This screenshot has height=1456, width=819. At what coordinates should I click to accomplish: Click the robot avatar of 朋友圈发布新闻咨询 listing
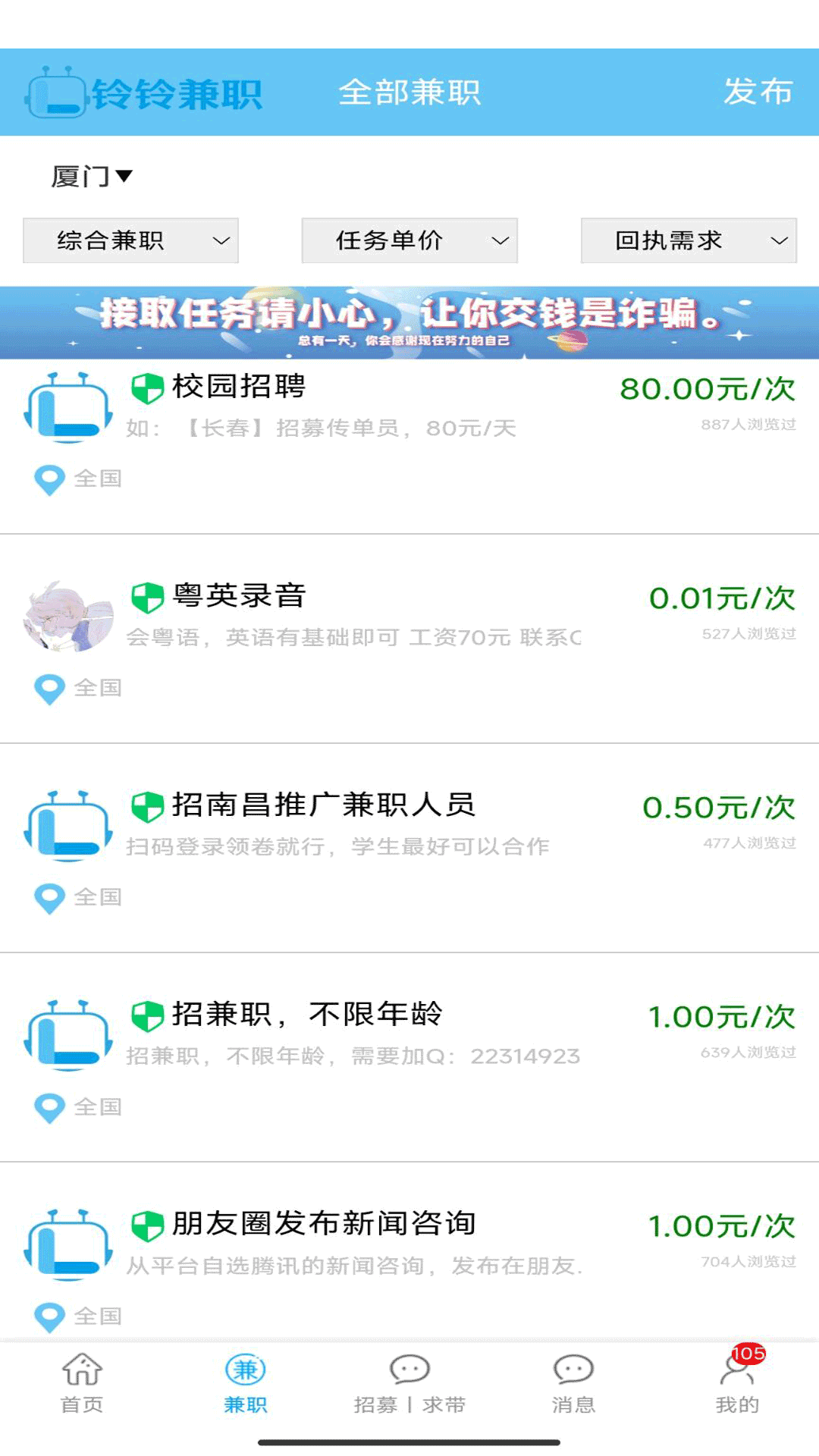pos(67,1244)
